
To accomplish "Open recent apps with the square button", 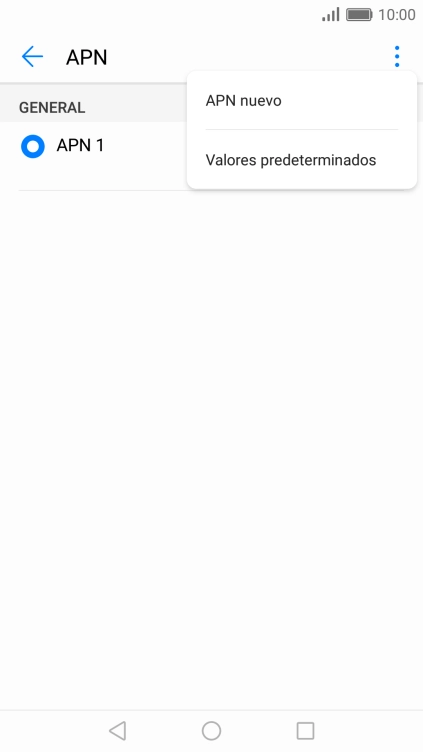I will 305,731.
